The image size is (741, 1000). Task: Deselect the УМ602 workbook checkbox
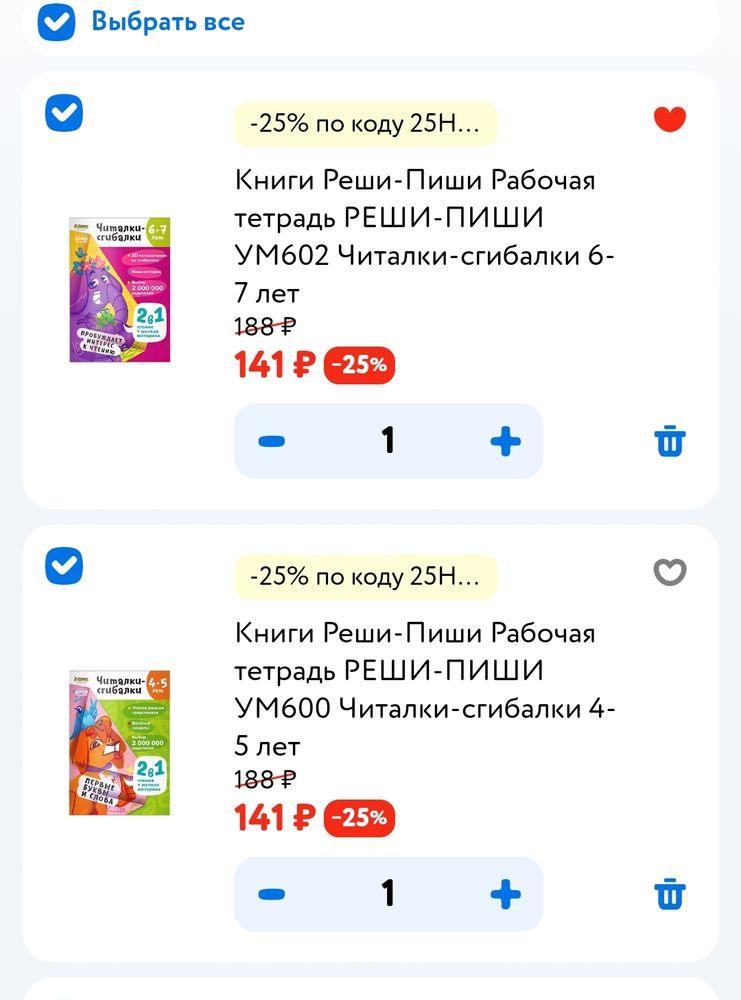63,113
